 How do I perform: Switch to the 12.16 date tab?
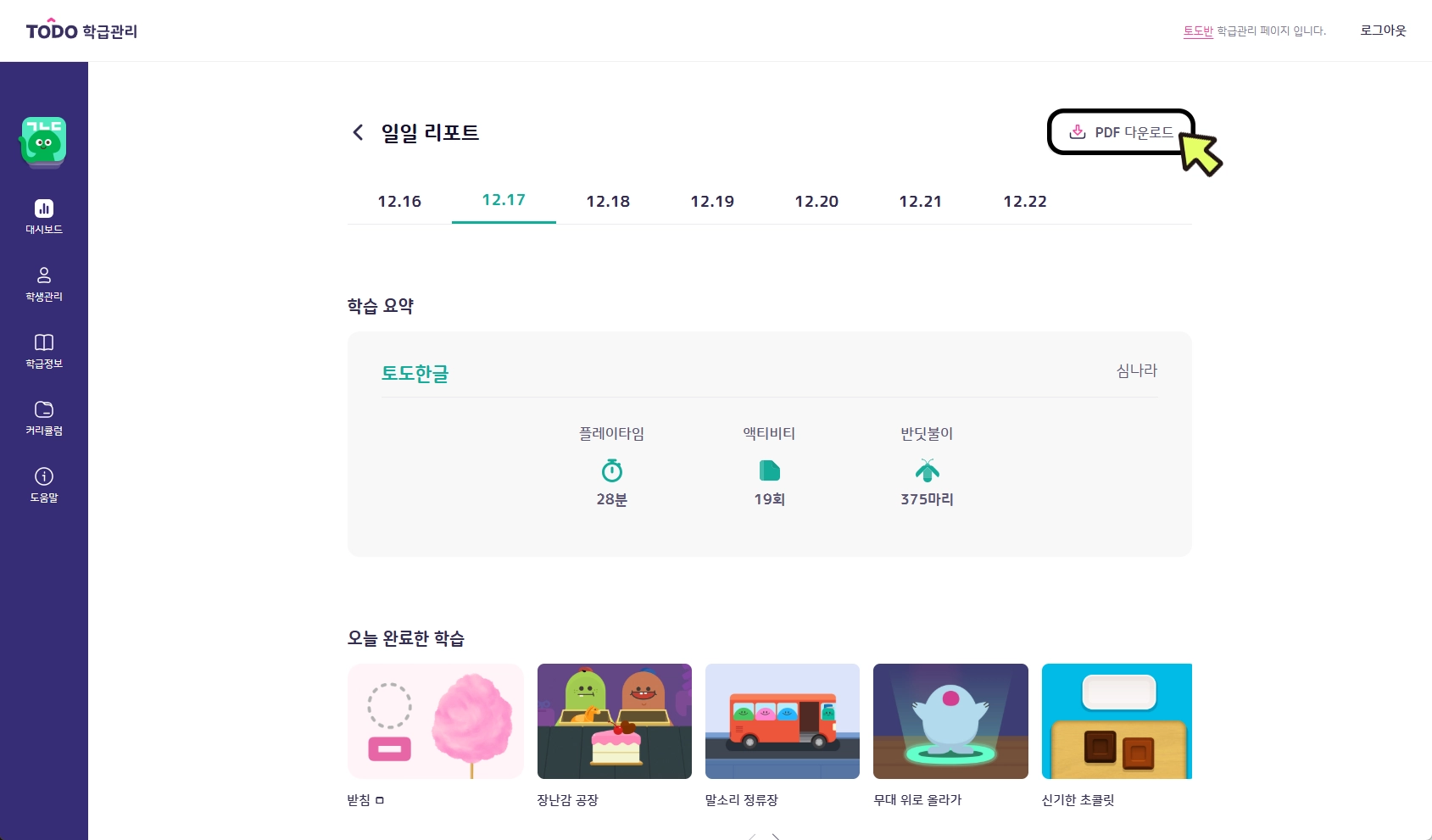[x=399, y=202]
